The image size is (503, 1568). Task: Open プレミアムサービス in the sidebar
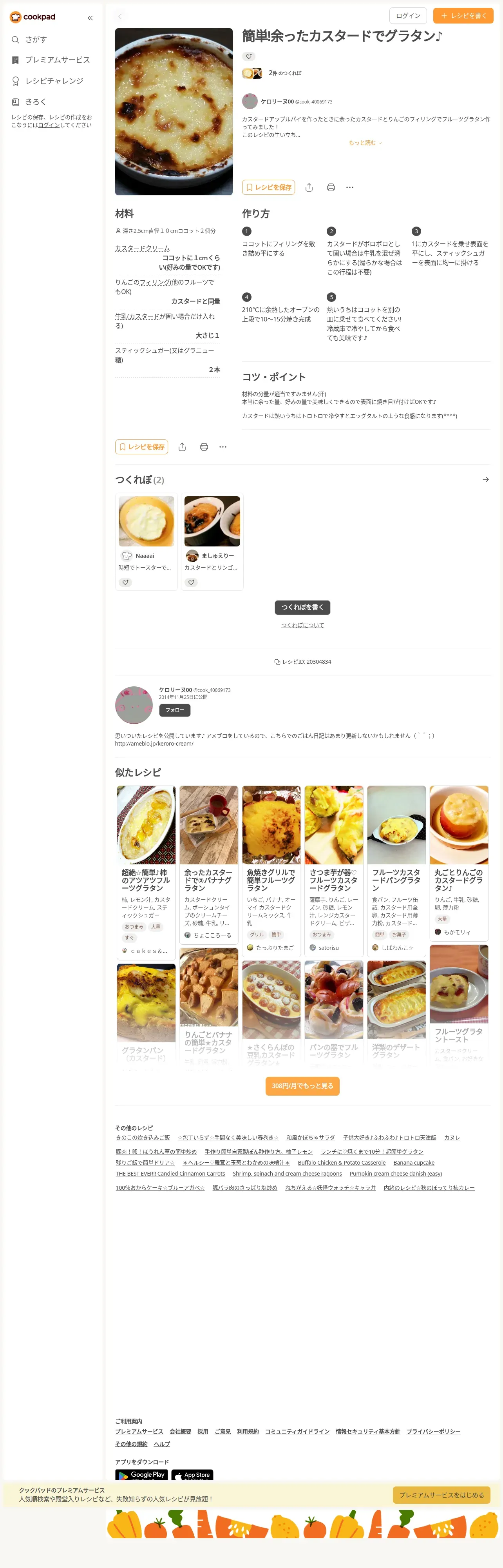[57, 60]
